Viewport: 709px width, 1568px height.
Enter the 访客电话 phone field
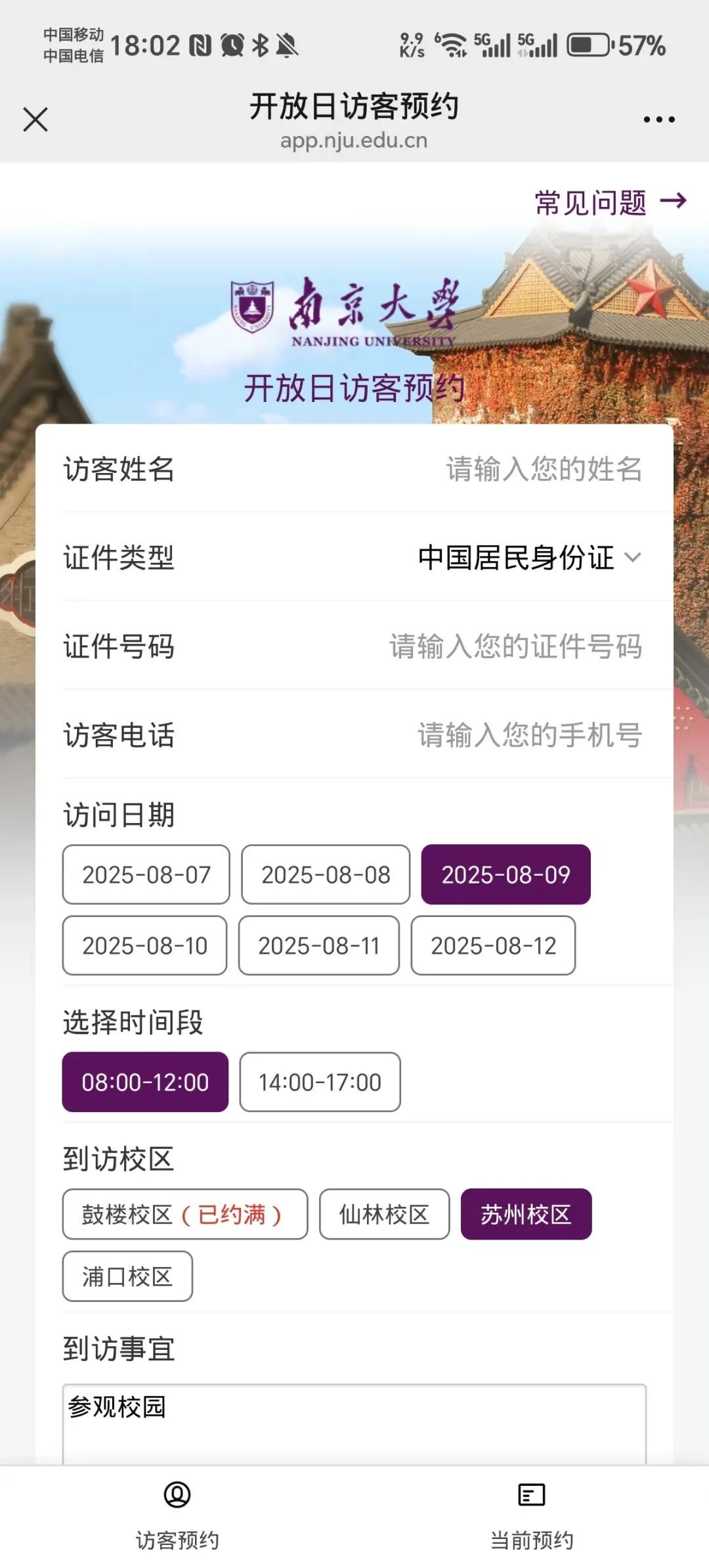(529, 735)
